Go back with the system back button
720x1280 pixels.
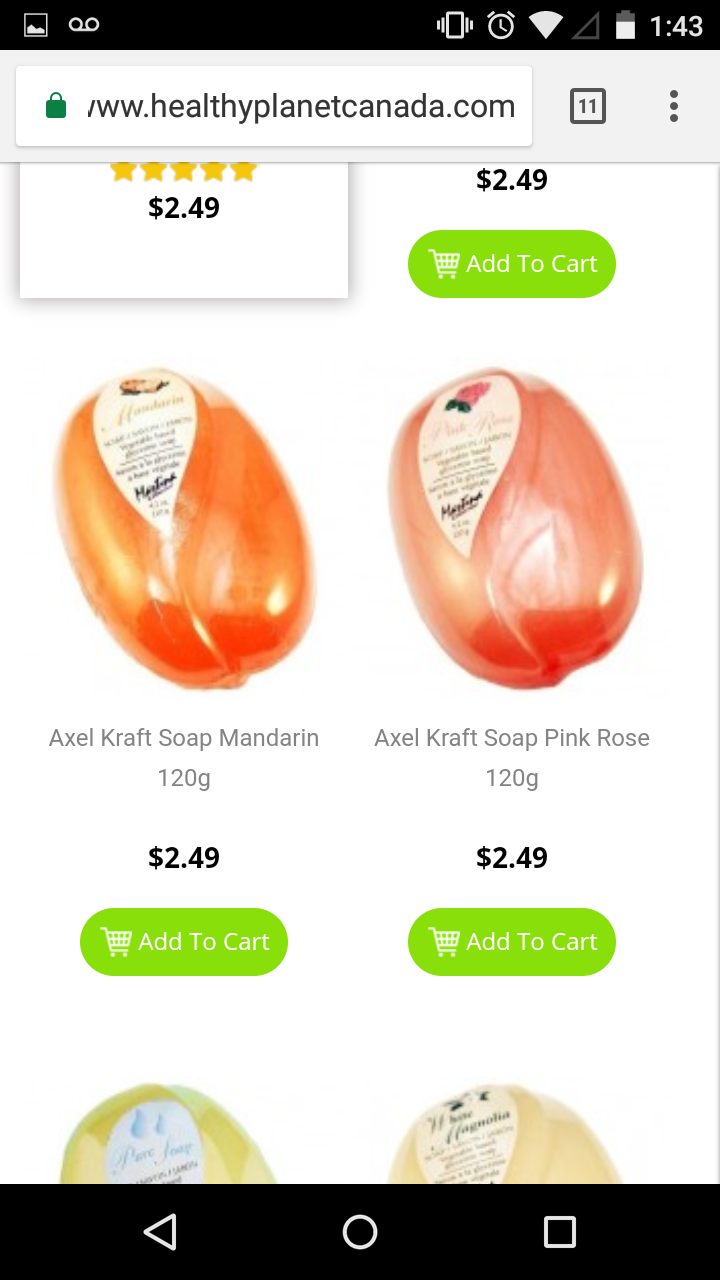160,1232
